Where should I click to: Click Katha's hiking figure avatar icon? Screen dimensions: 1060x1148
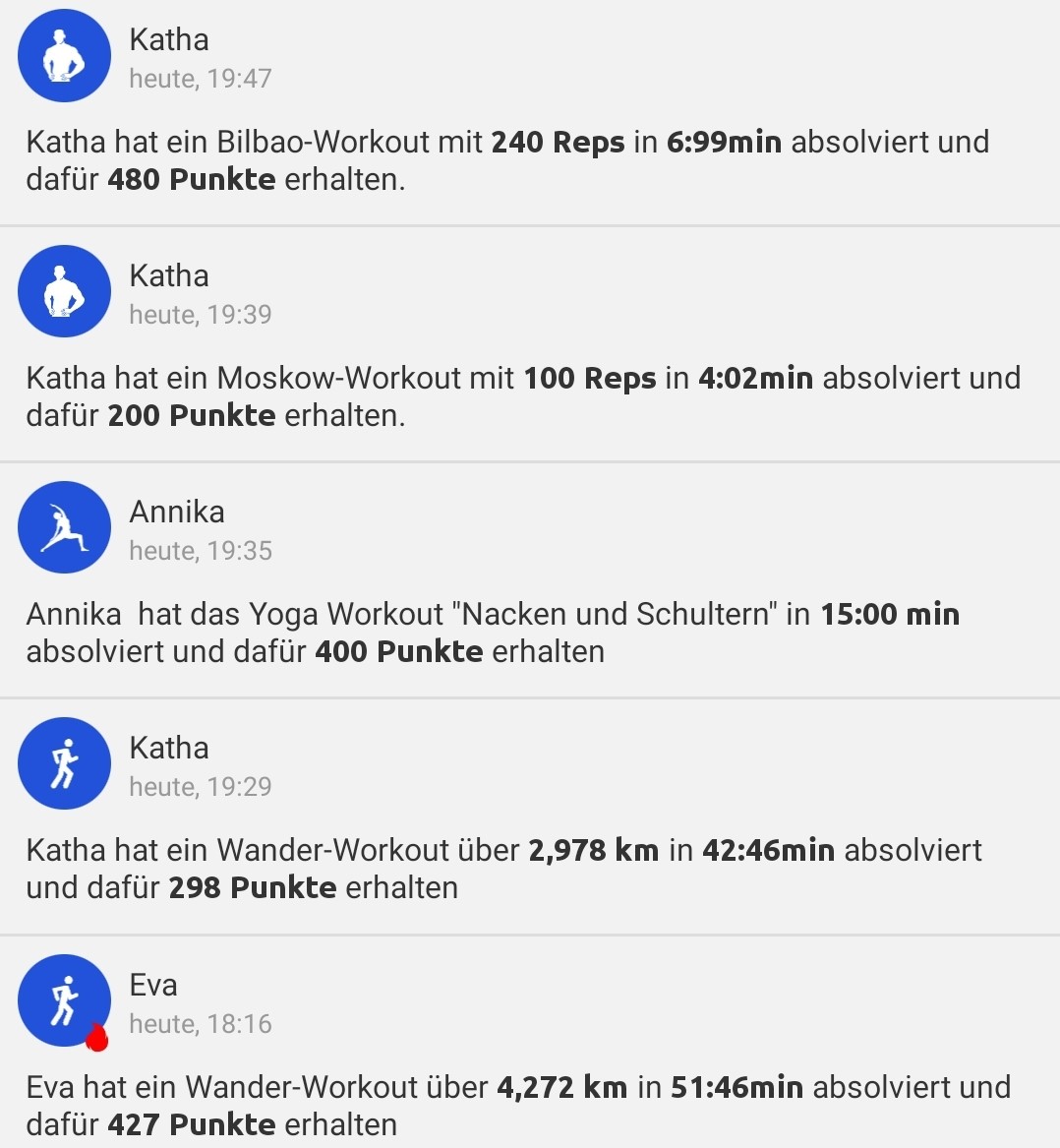click(x=64, y=763)
